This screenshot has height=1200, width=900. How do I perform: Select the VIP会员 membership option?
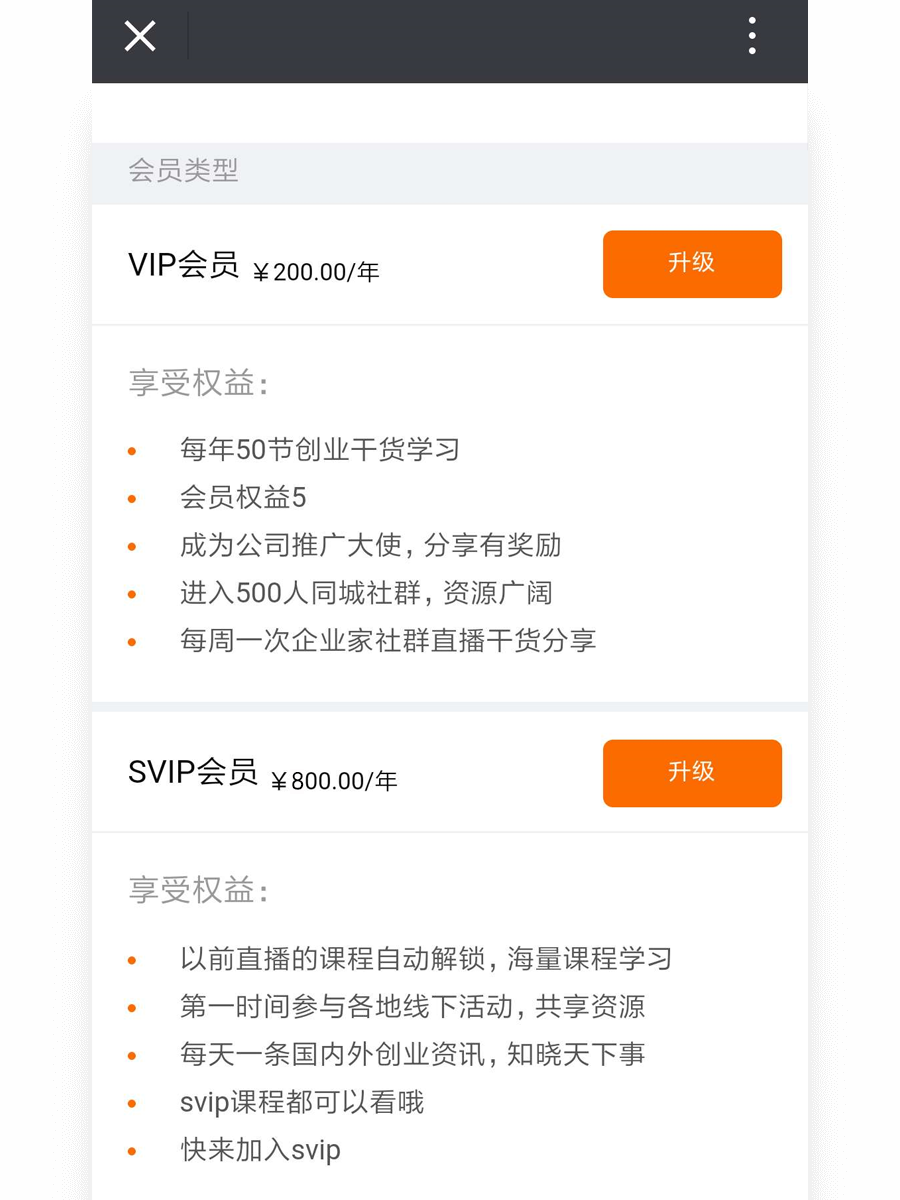pyautogui.click(x=183, y=264)
